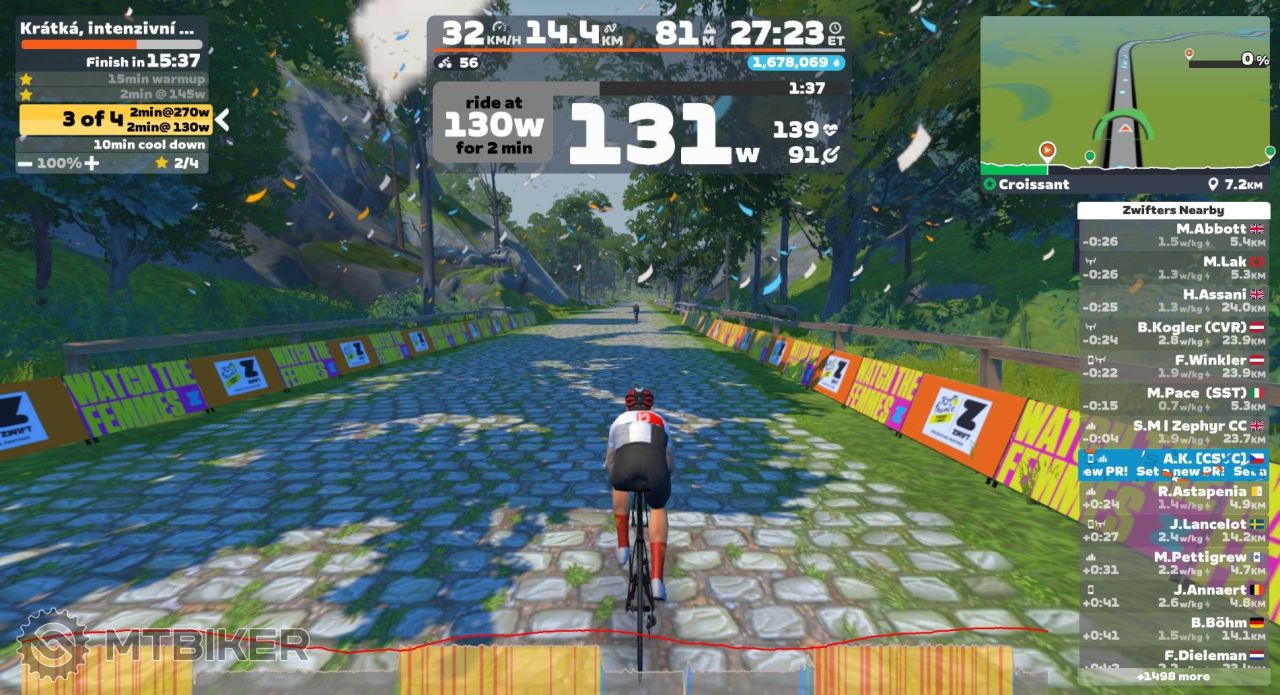The height and width of the screenshot is (695, 1280).
Task: Open the S.M | Zephyr CC rider row
Action: pos(1173,432)
